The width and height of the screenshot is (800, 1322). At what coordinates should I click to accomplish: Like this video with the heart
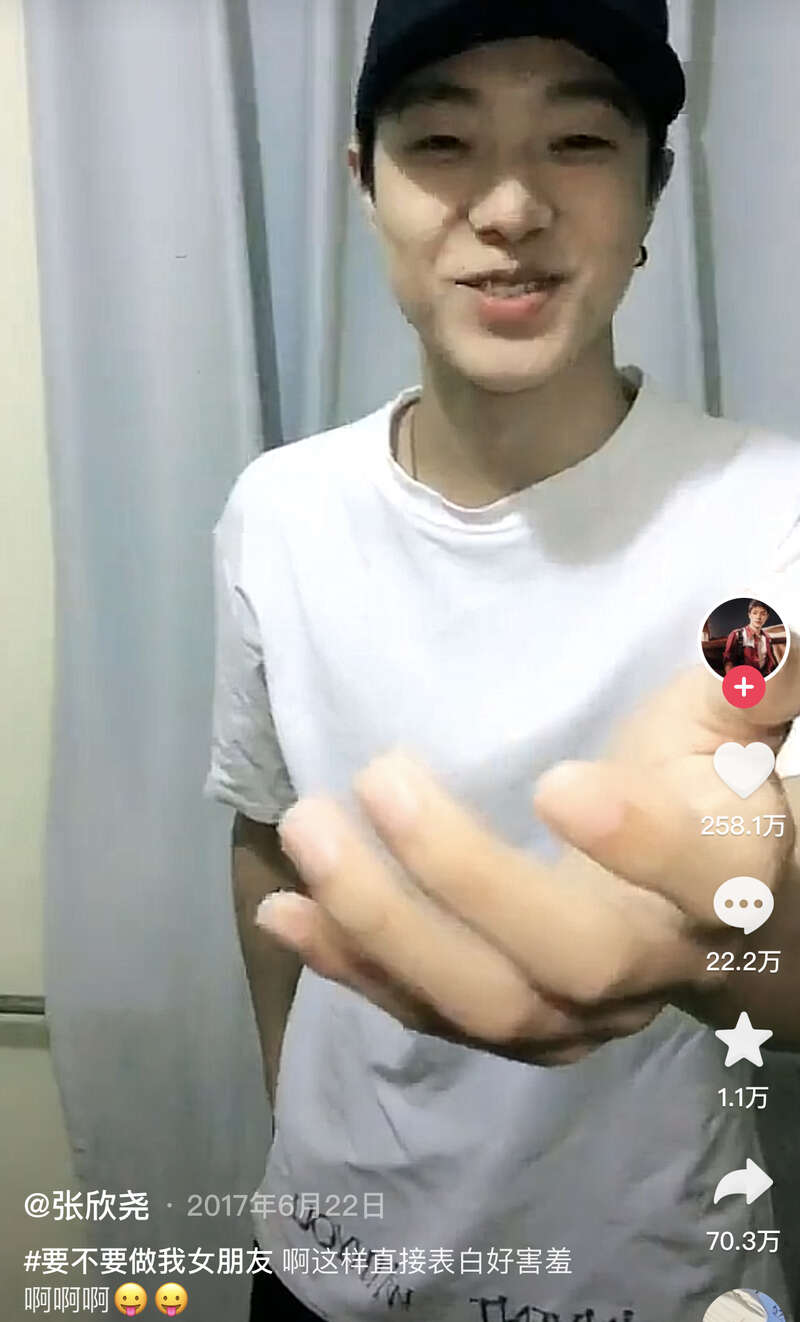tap(744, 768)
